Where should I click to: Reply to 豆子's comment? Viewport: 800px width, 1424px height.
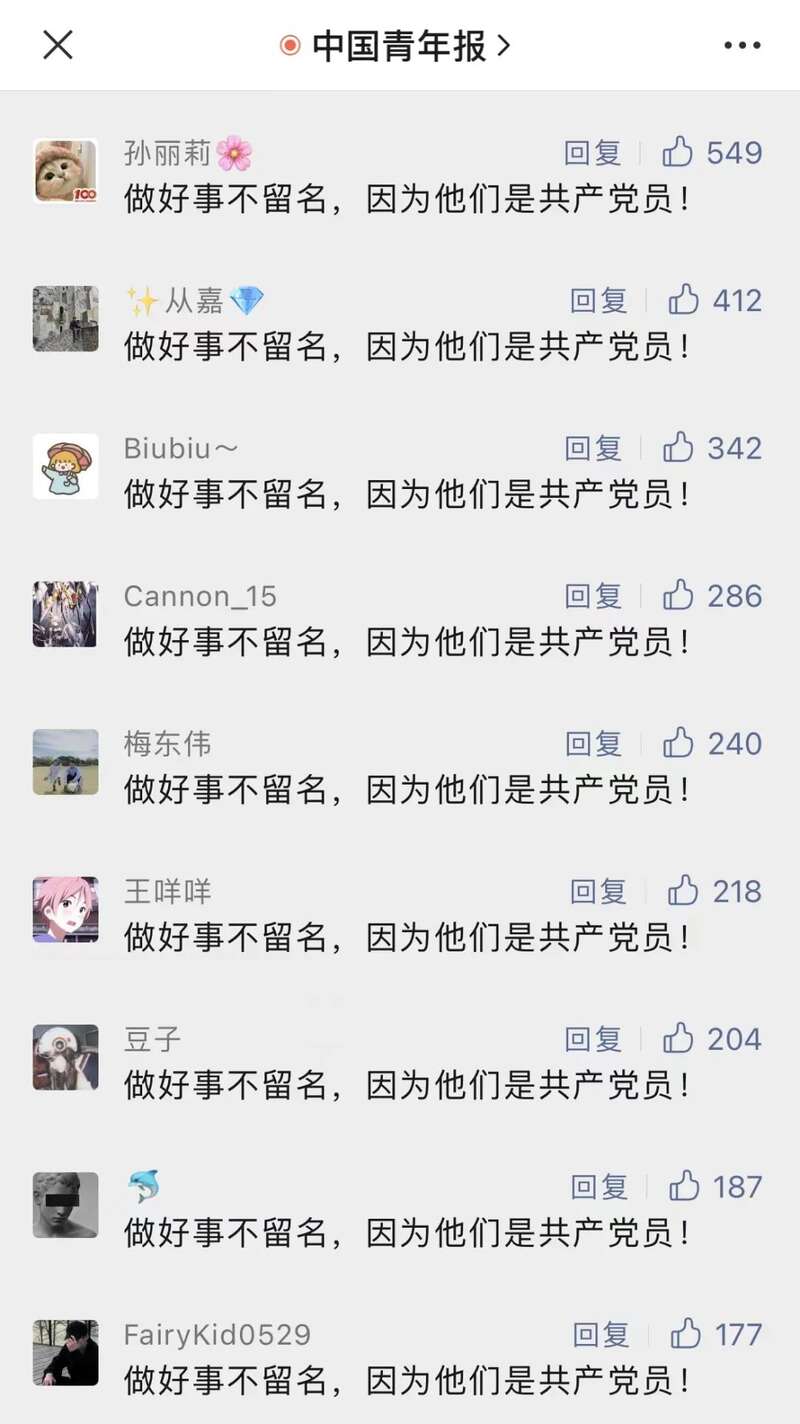coord(593,1040)
